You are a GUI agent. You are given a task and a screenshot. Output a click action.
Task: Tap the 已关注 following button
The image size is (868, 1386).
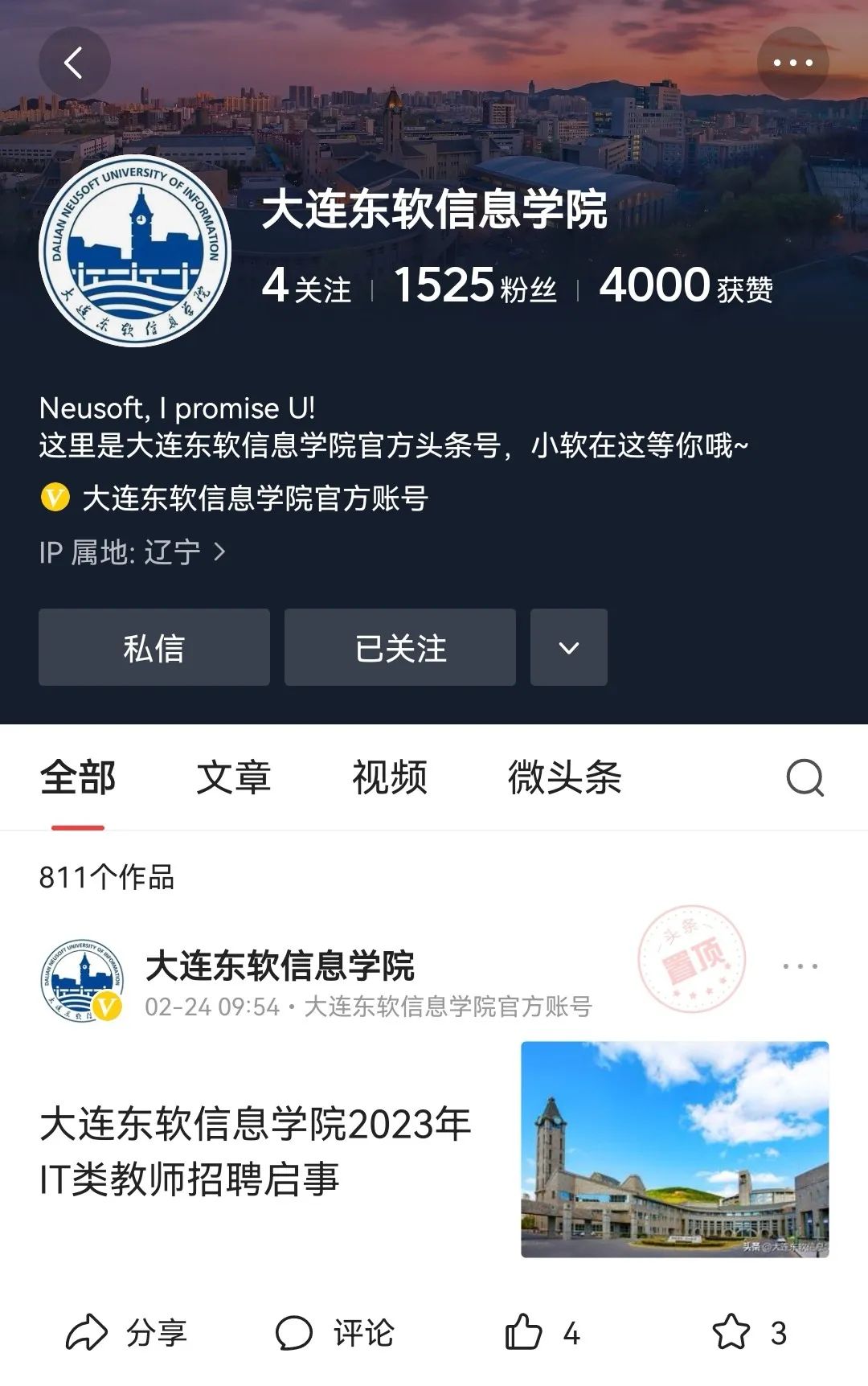pos(400,647)
